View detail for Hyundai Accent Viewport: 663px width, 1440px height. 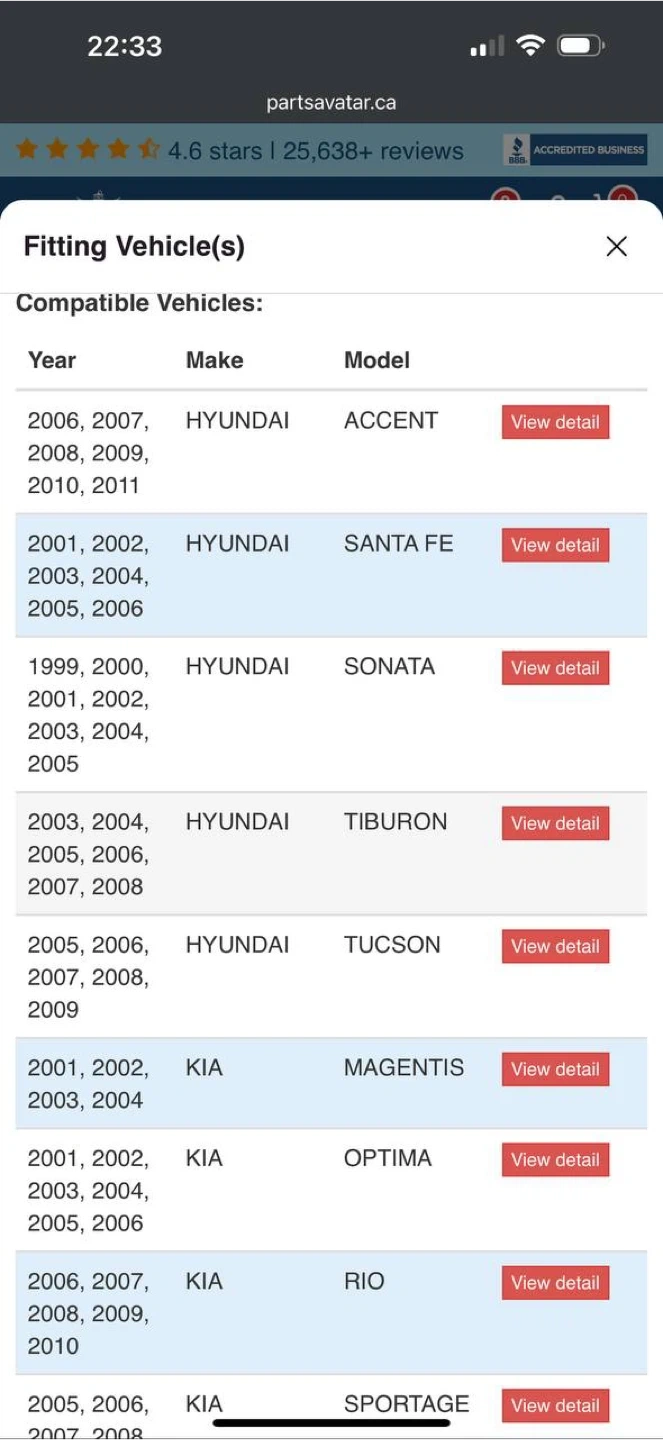pyautogui.click(x=555, y=422)
